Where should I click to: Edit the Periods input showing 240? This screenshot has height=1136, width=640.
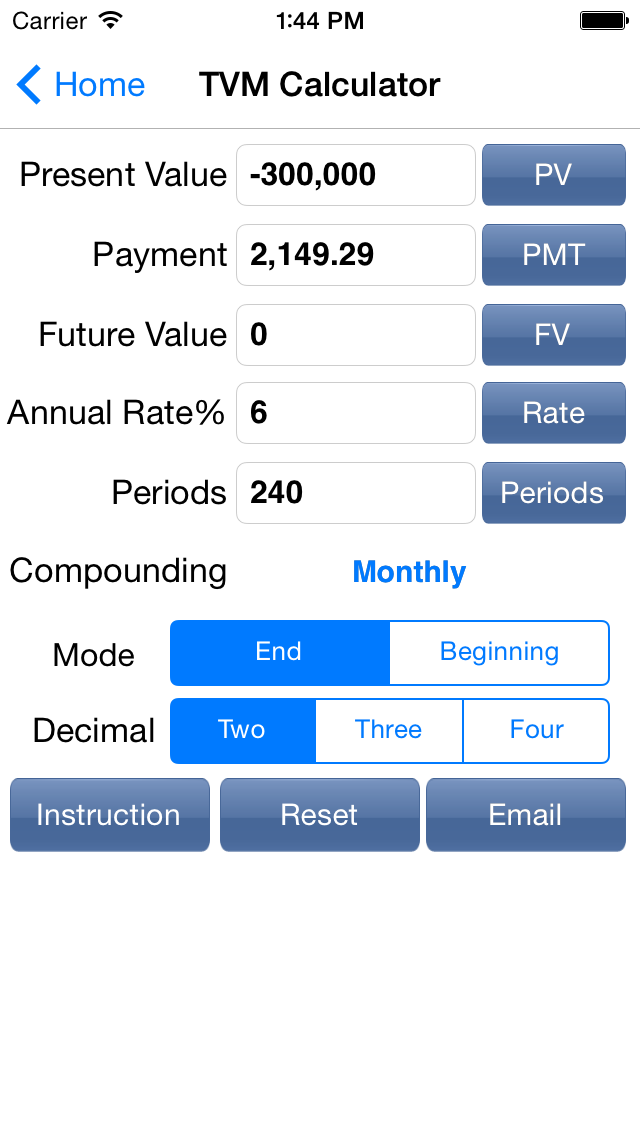pos(356,493)
